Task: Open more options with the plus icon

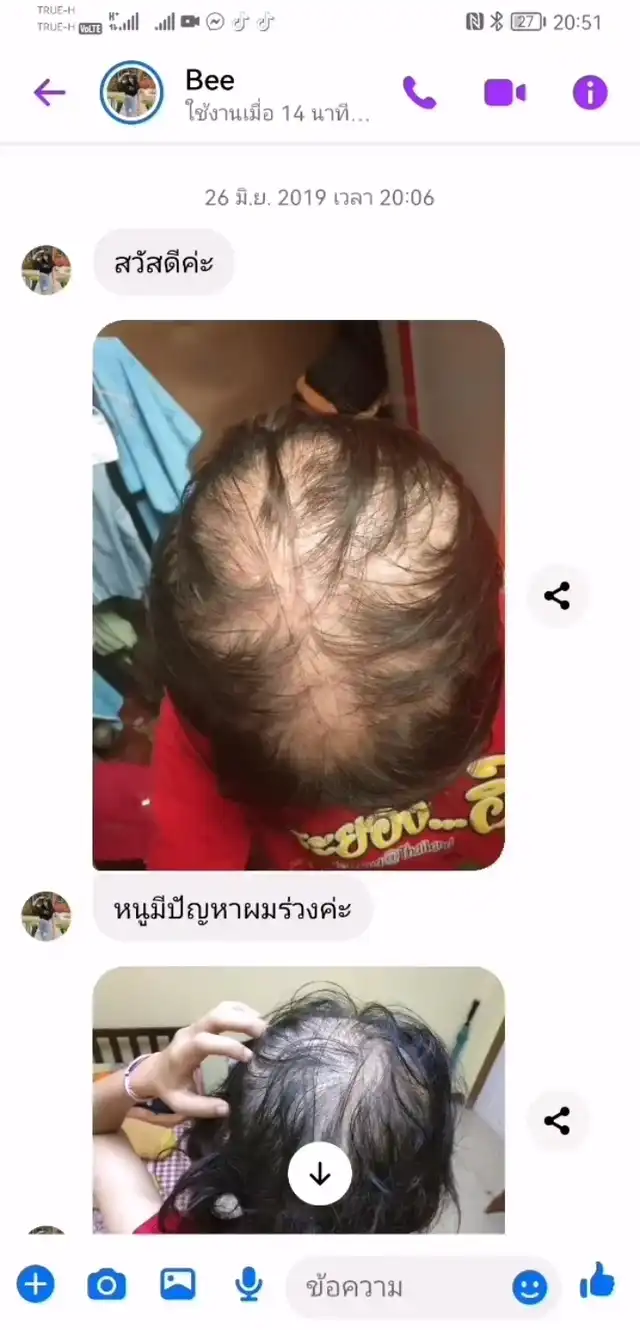Action: pos(36,1284)
